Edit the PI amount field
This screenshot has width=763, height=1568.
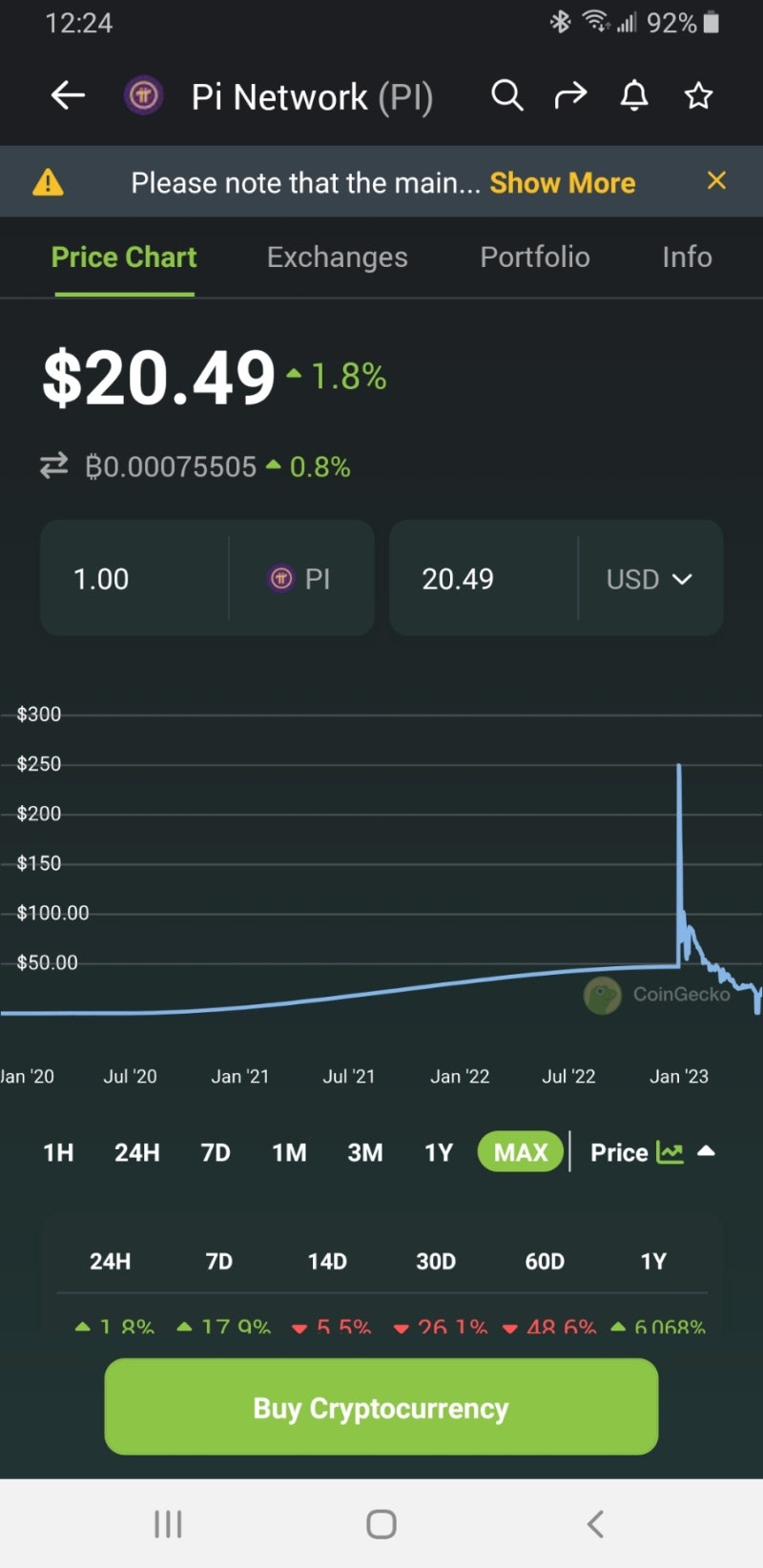[134, 578]
